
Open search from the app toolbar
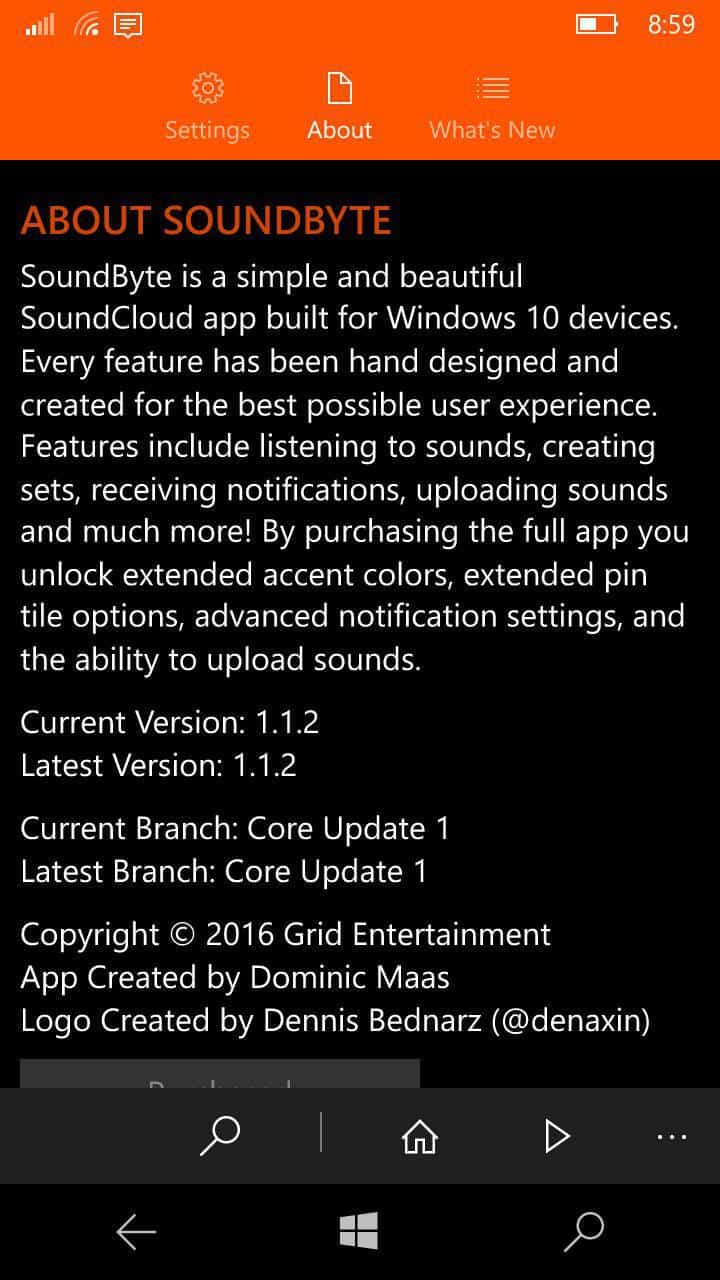click(220, 1135)
